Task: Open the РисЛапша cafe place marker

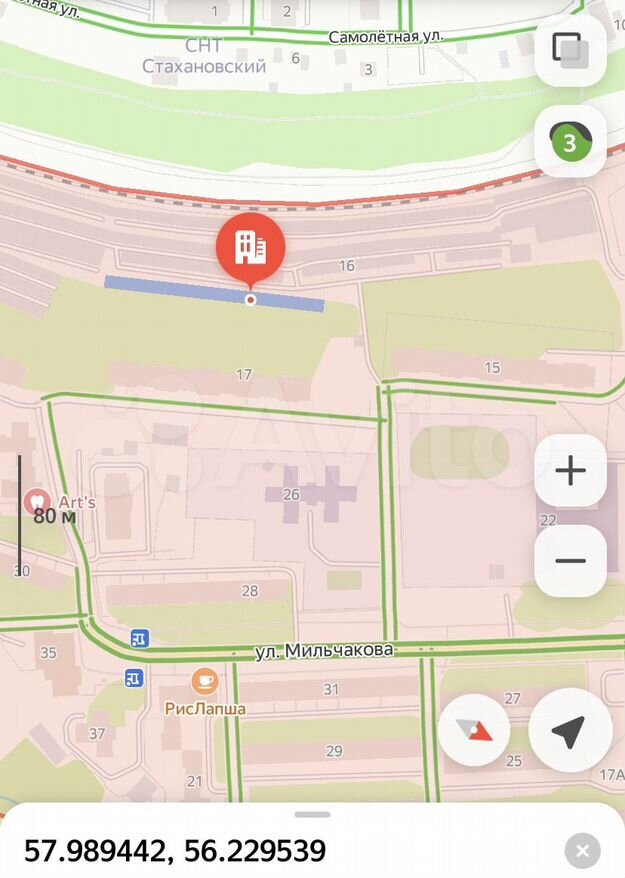Action: [205, 682]
